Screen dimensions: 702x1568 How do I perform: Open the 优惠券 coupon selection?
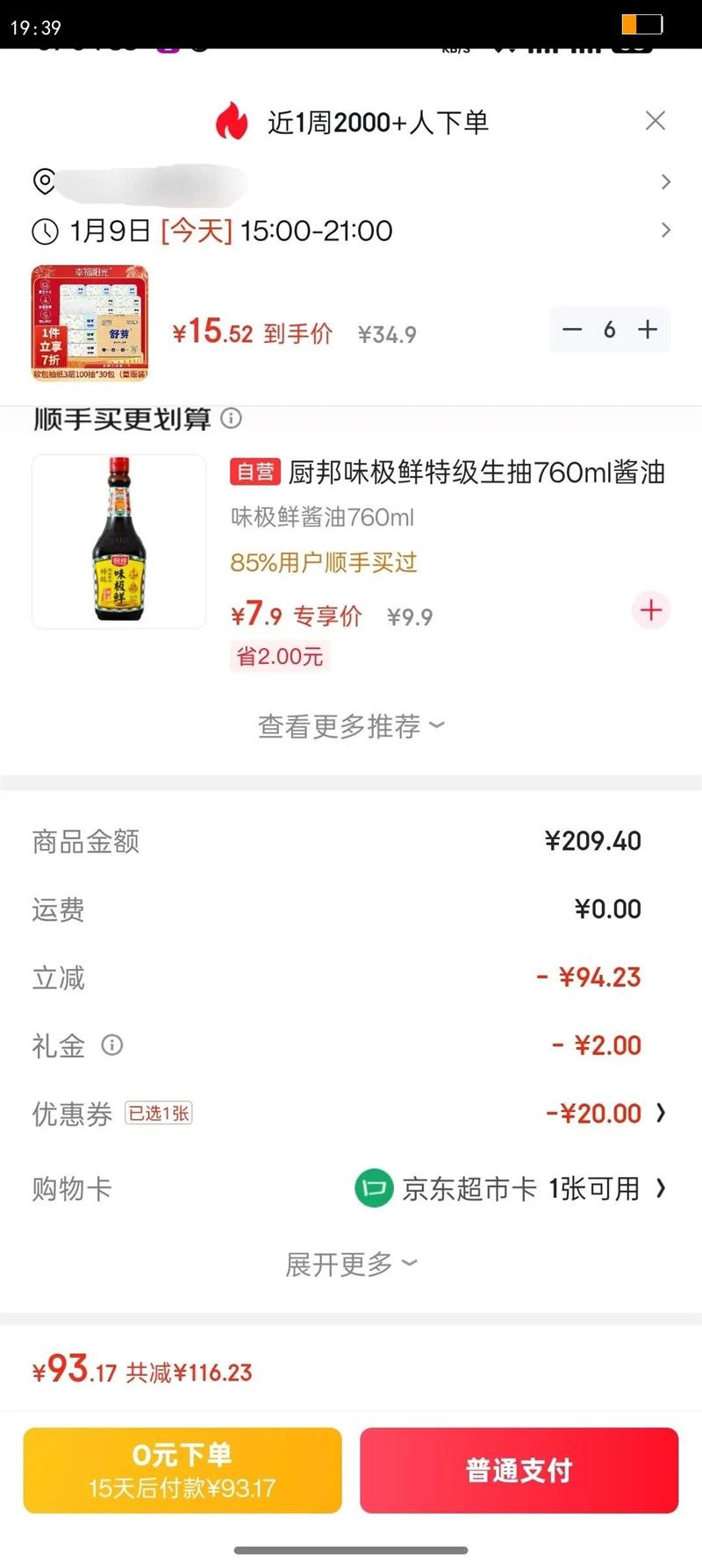pyautogui.click(x=605, y=1114)
